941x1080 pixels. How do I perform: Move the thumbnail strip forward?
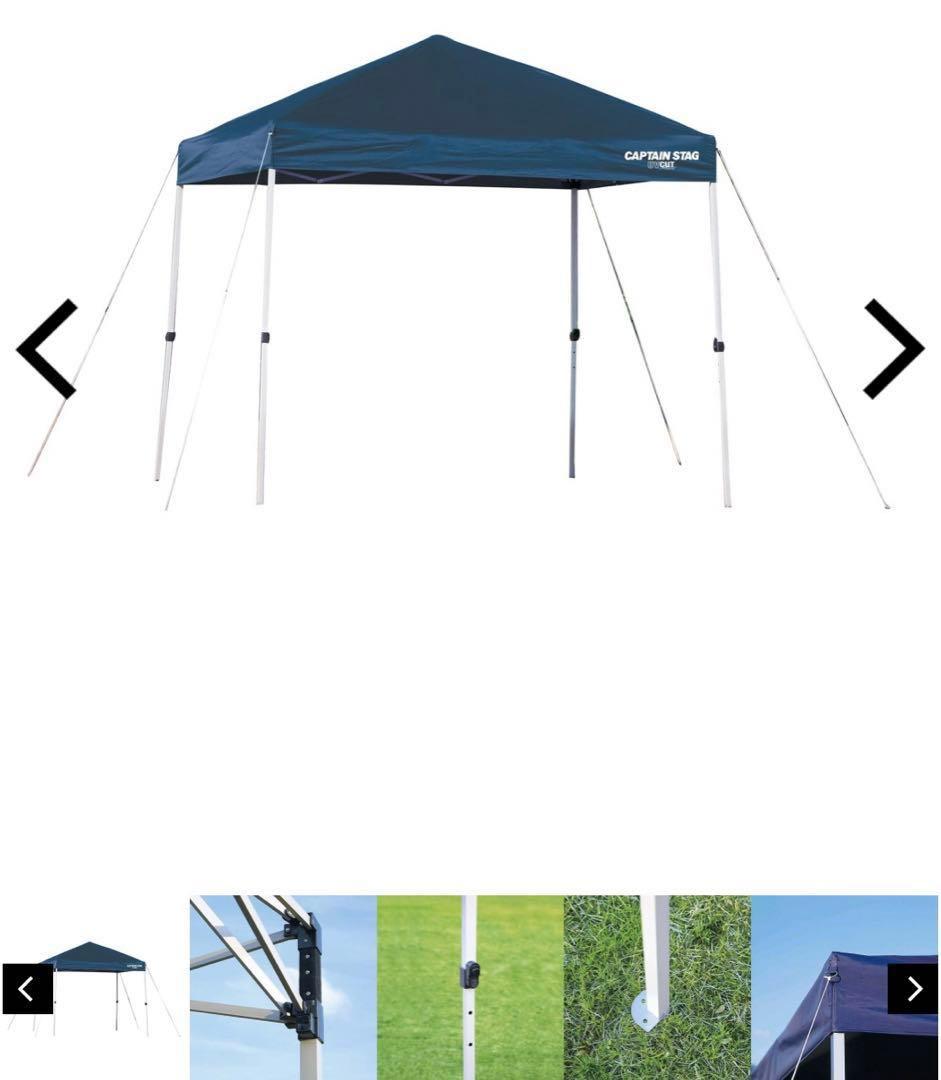point(912,989)
